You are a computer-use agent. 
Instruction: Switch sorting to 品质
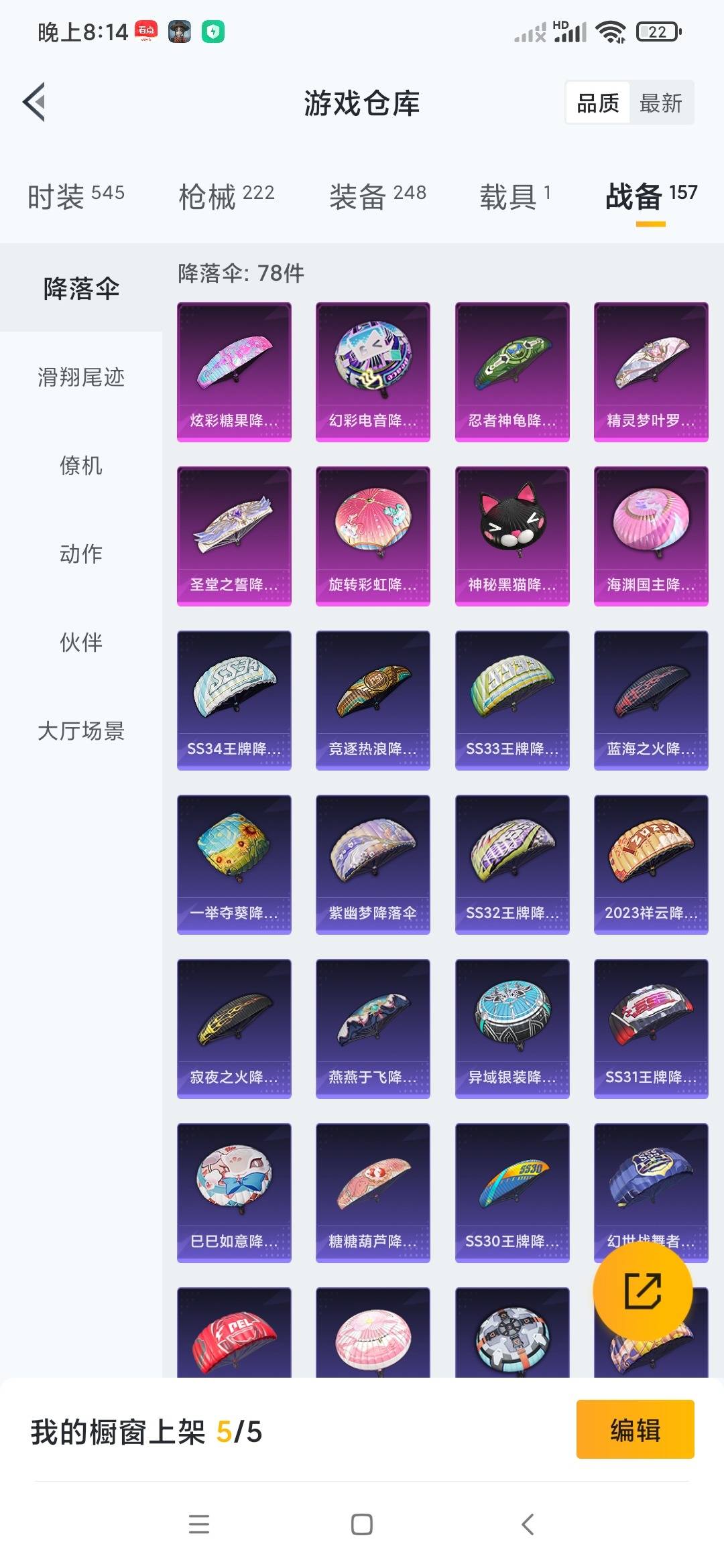pyautogui.click(x=599, y=102)
